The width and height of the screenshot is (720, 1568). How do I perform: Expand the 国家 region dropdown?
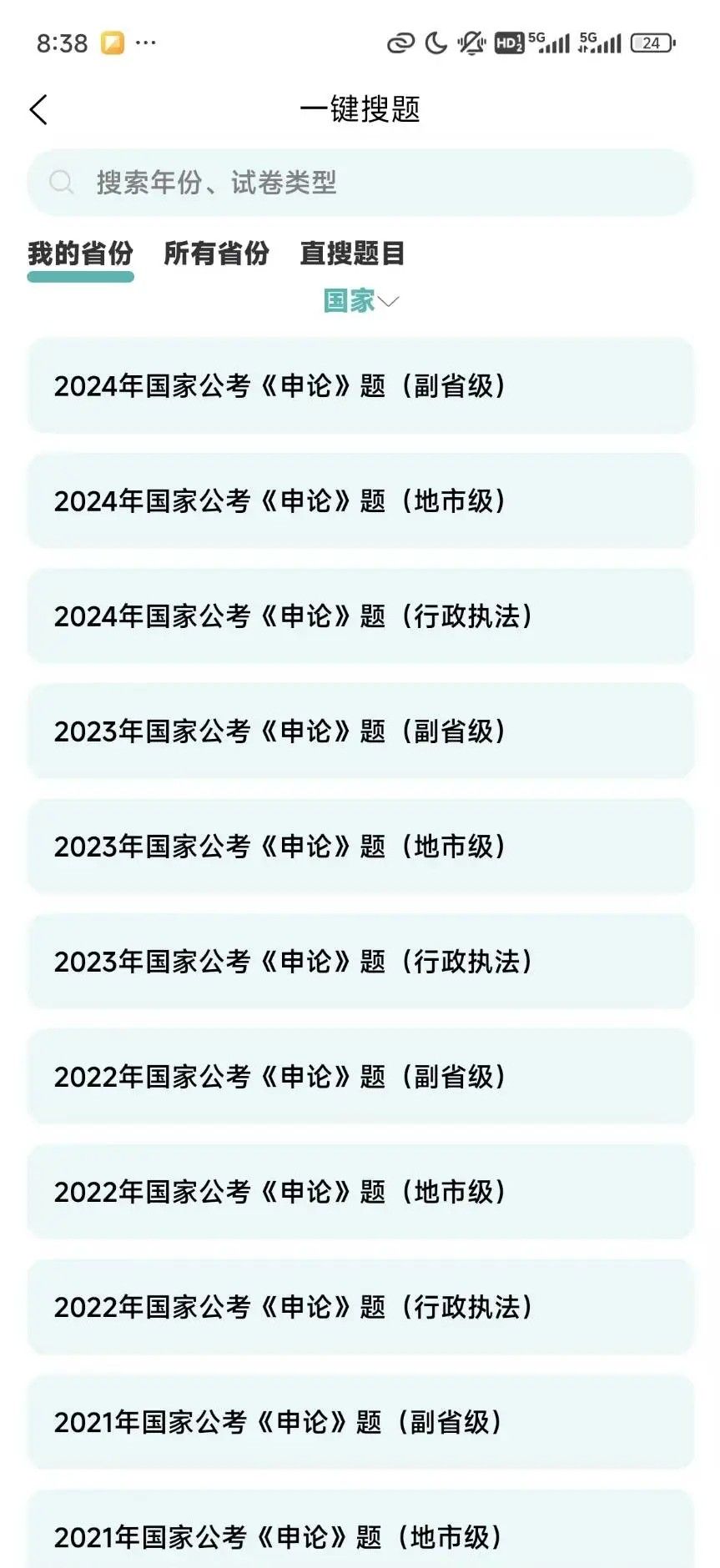coord(360,301)
